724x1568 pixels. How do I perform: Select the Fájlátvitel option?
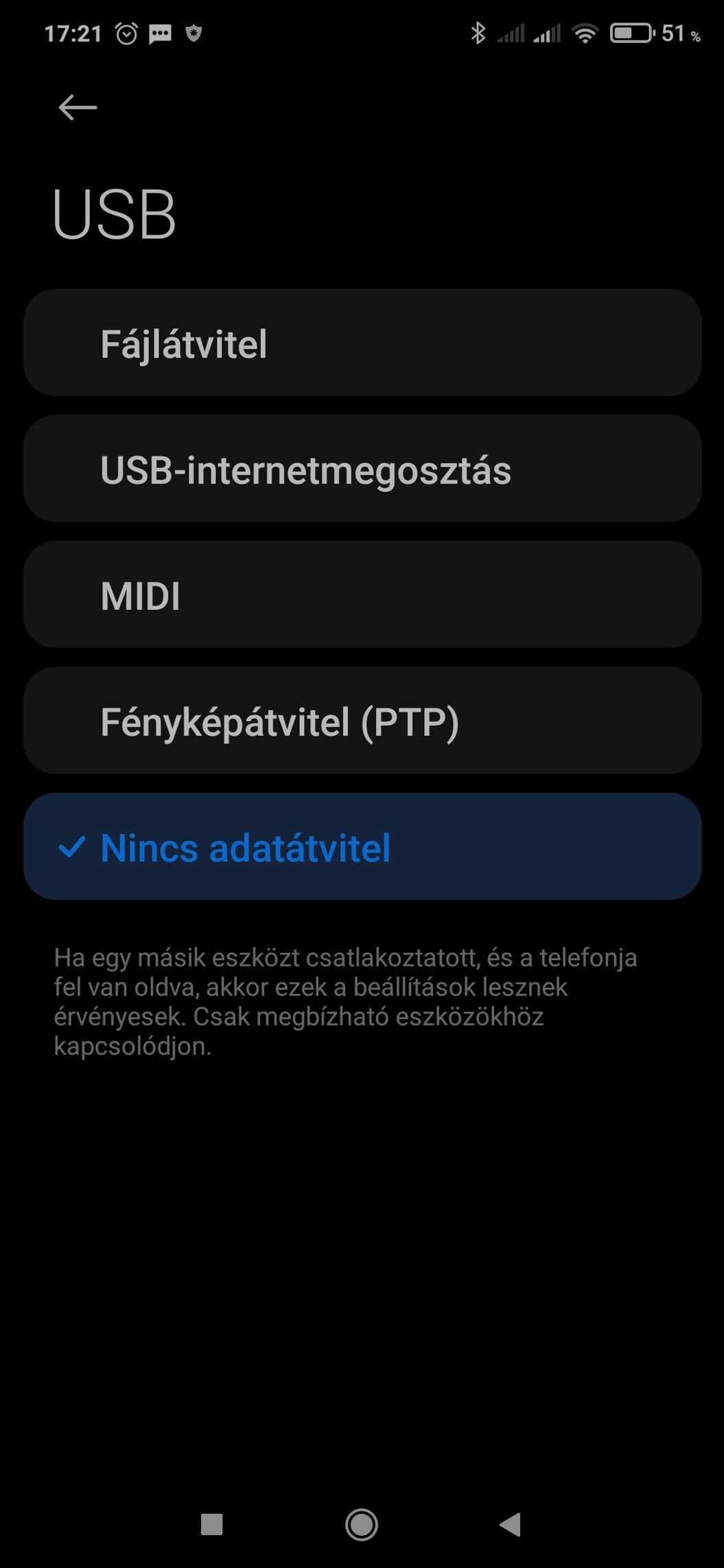[x=362, y=343]
